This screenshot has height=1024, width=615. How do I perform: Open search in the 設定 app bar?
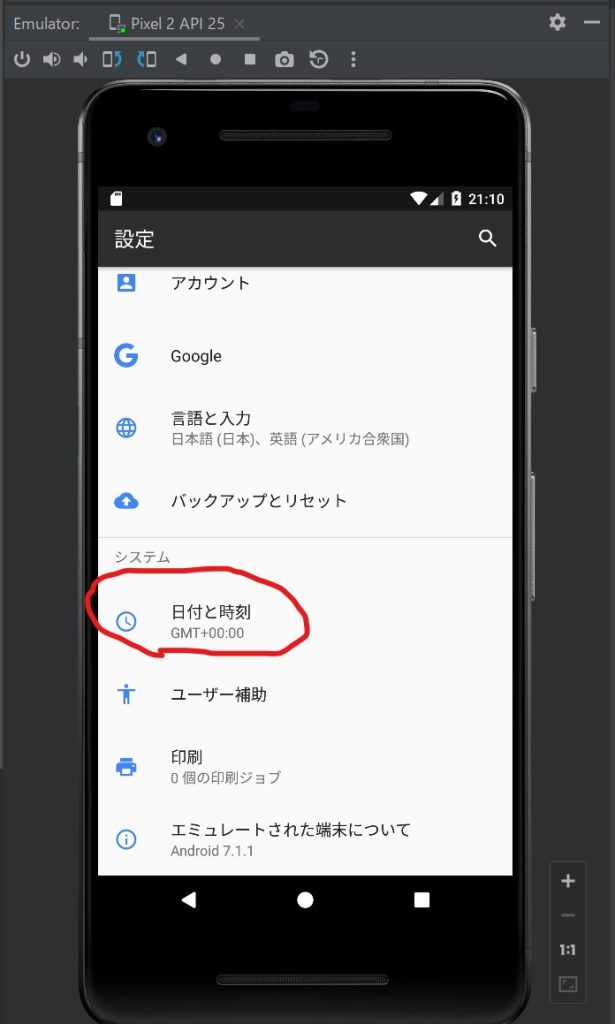coord(487,239)
